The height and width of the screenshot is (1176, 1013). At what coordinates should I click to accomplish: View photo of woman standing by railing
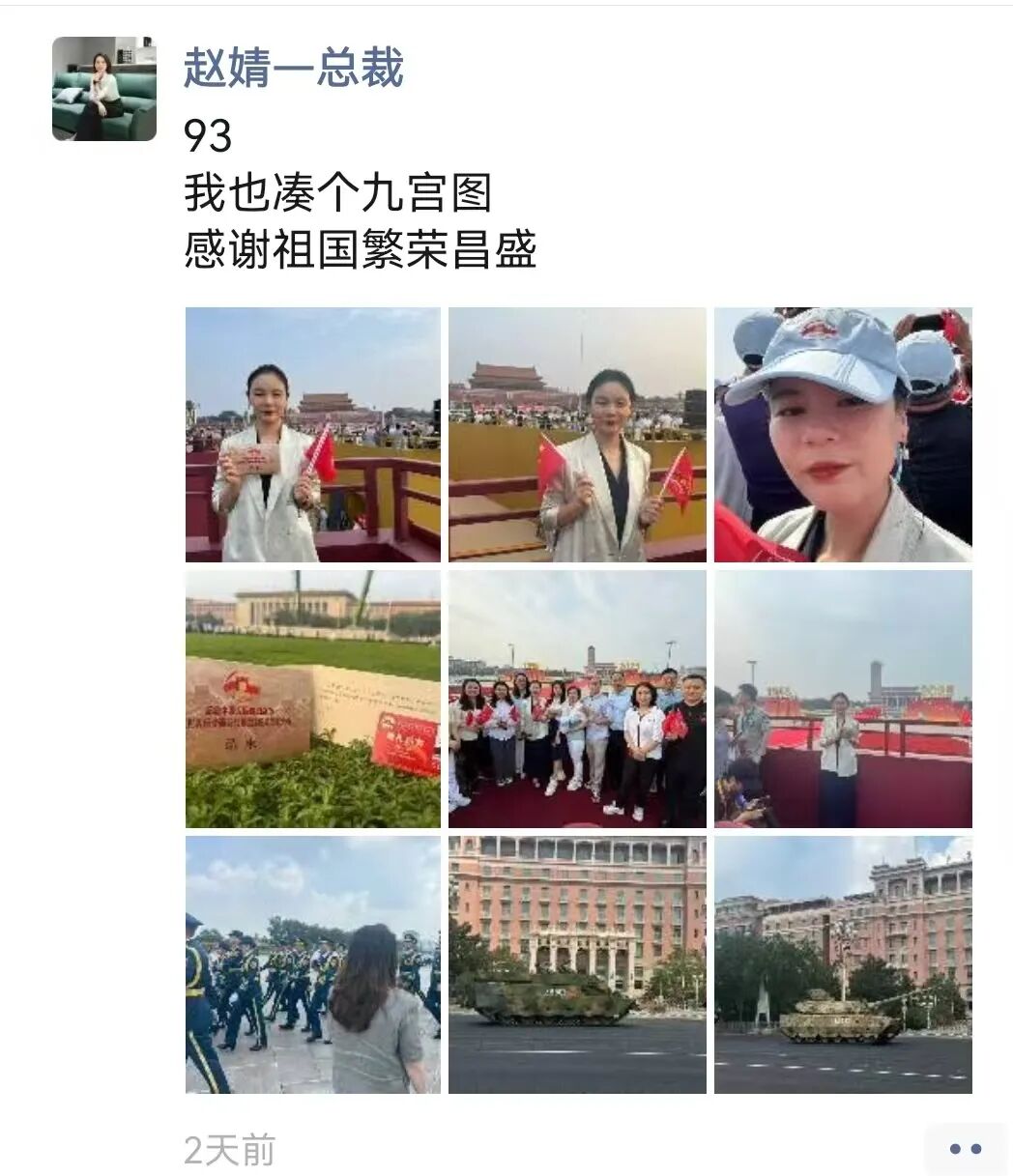(x=842, y=698)
